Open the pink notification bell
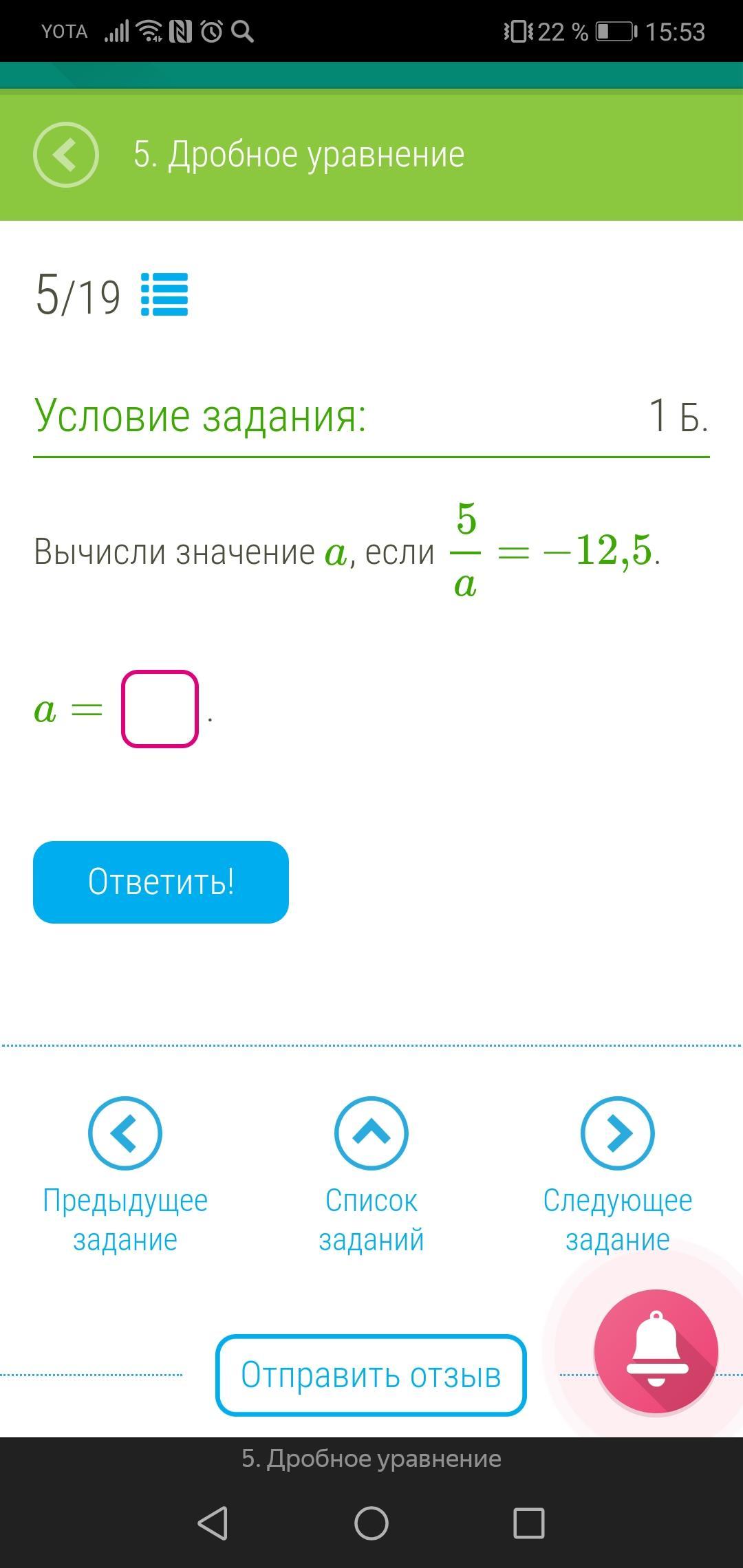The width and height of the screenshot is (743, 1568). pos(656,1351)
